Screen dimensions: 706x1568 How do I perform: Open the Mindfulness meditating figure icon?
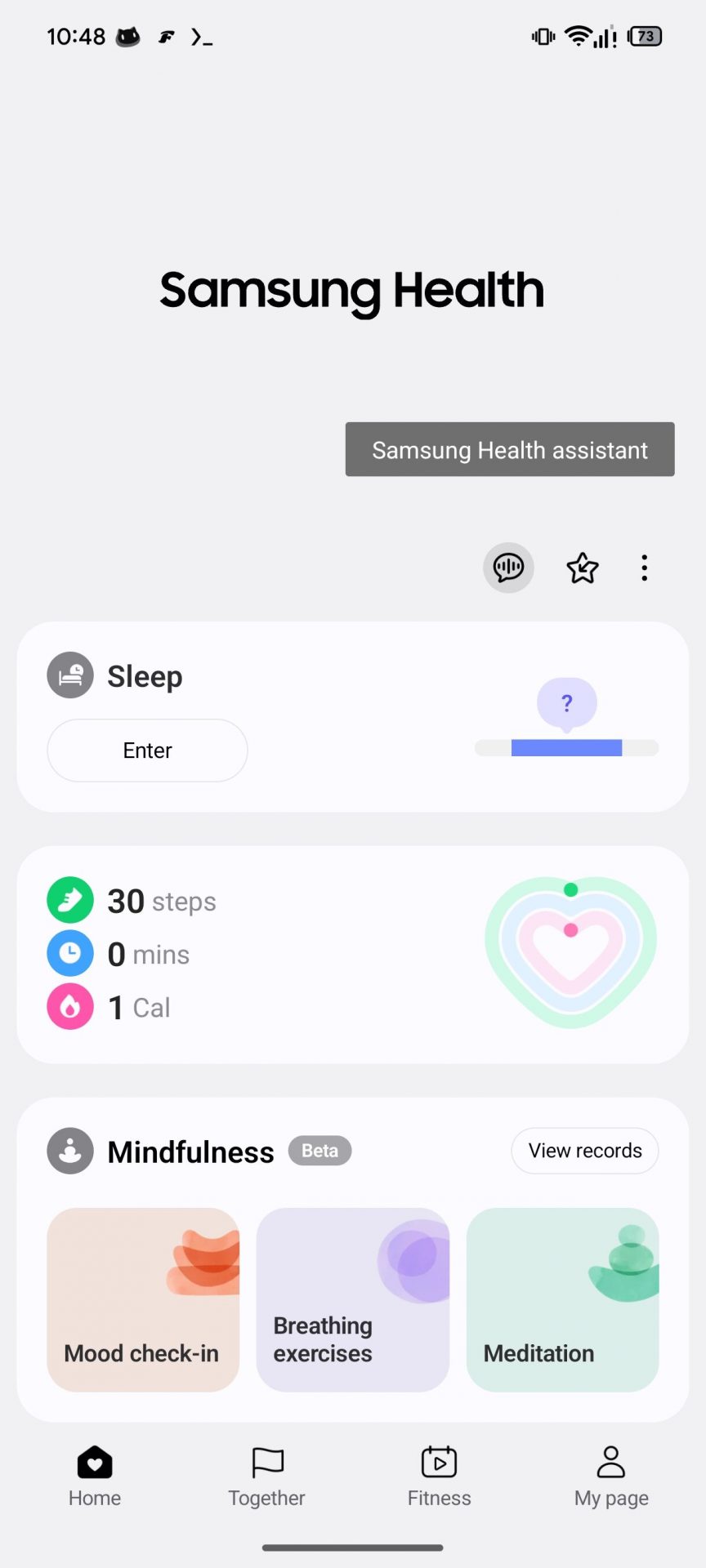click(x=70, y=1151)
